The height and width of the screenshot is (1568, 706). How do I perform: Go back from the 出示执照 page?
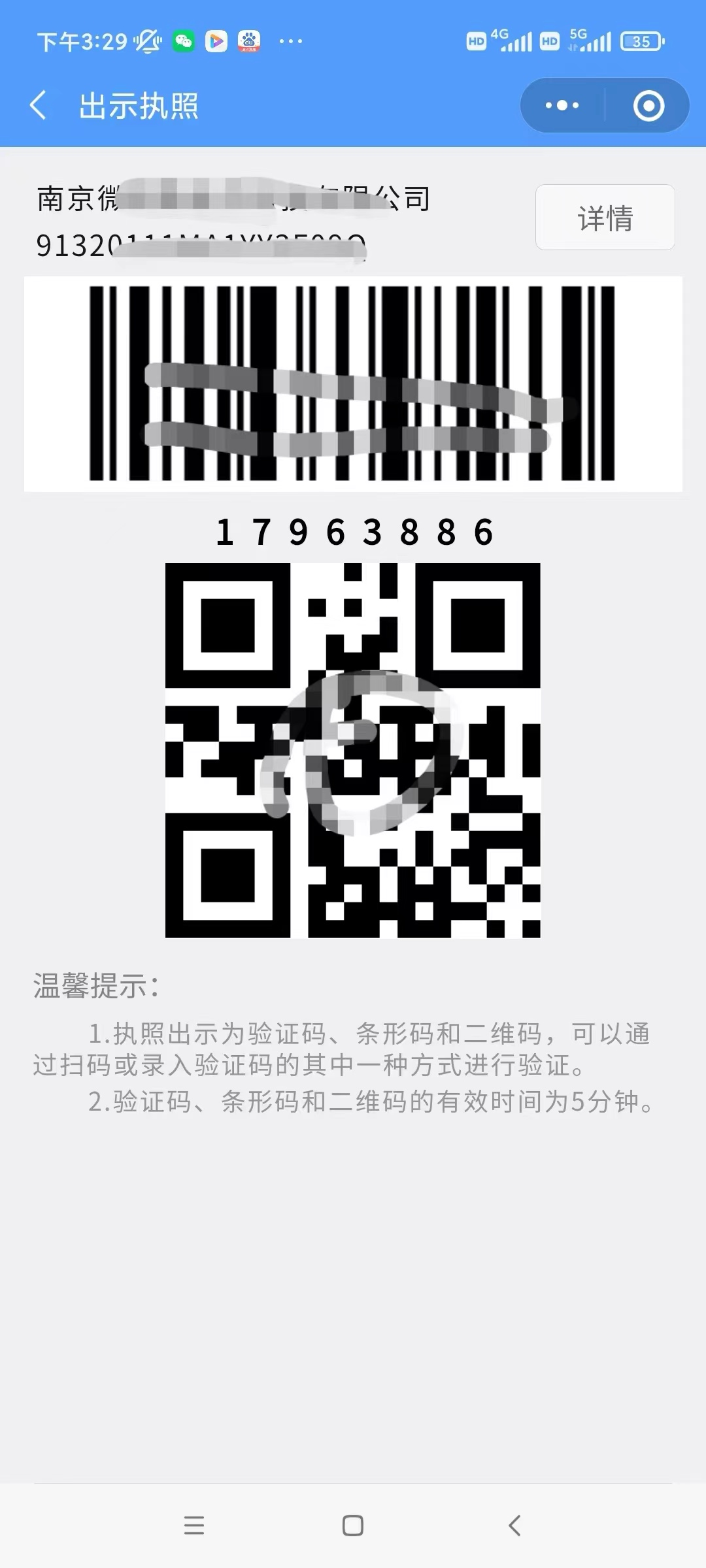click(39, 105)
